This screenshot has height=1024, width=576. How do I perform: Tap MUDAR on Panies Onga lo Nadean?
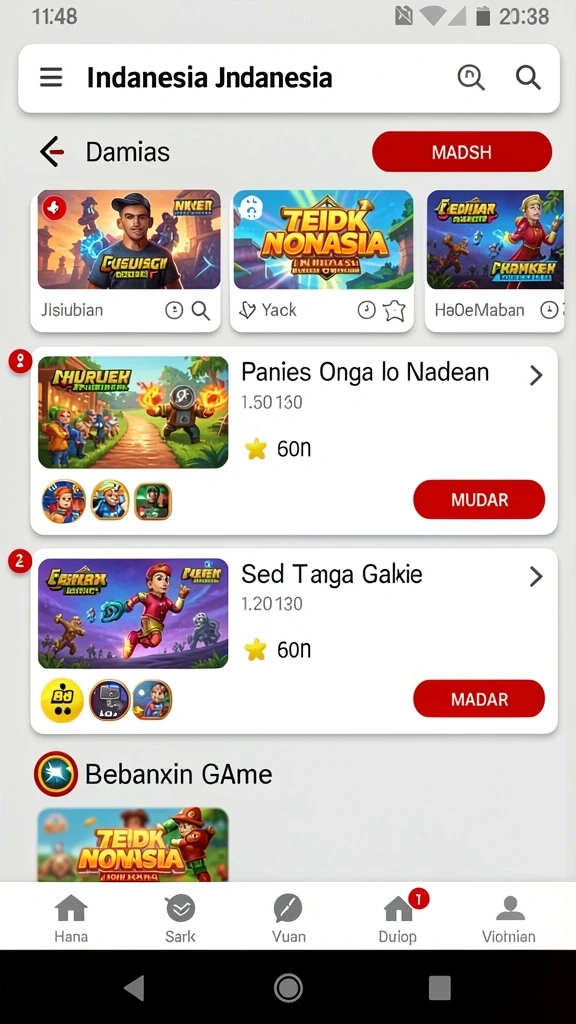[x=479, y=500]
